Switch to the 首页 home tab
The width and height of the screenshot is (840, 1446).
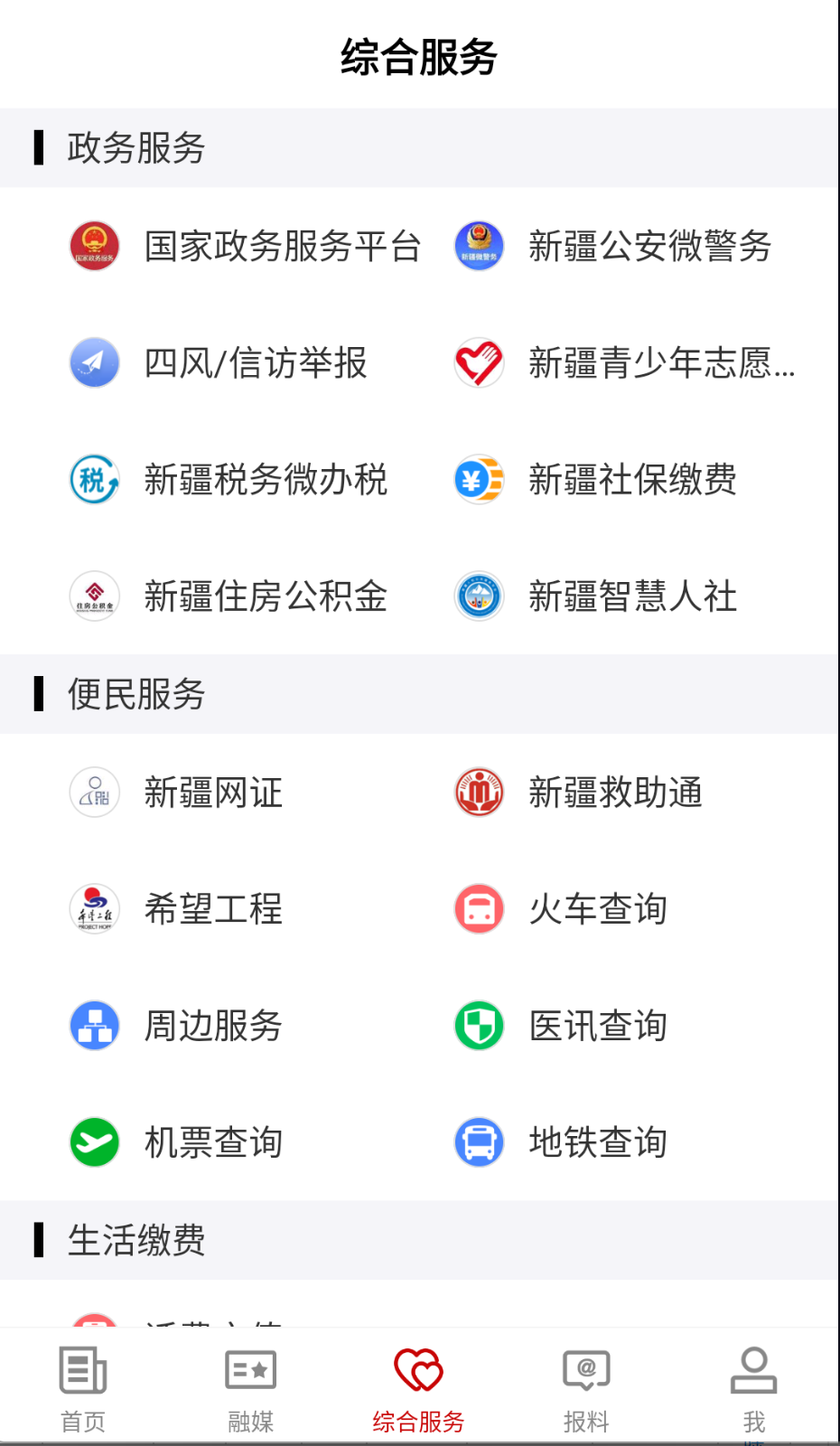pyautogui.click(x=83, y=1385)
